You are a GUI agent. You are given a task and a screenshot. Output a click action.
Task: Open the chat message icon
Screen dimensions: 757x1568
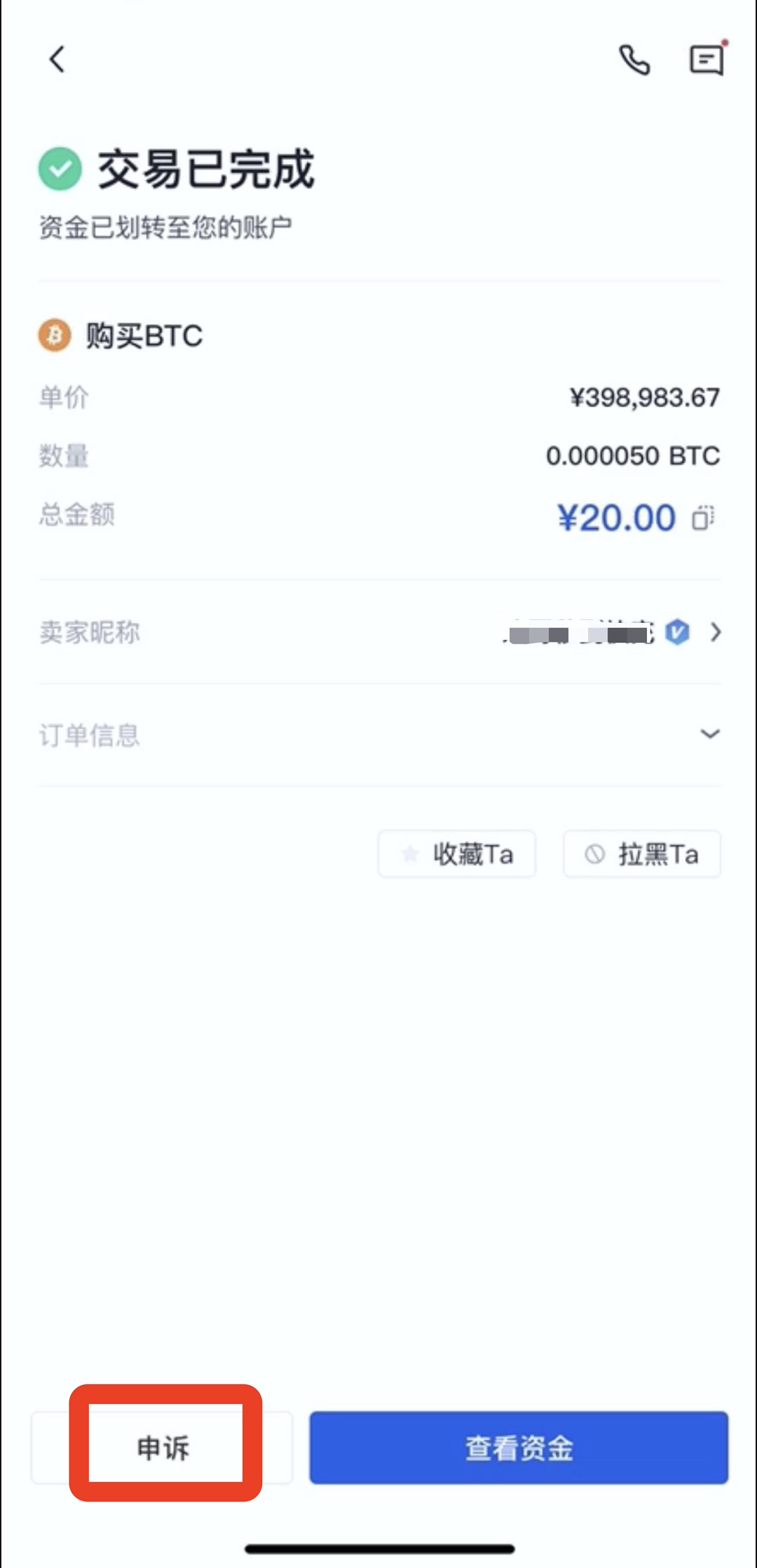[706, 60]
